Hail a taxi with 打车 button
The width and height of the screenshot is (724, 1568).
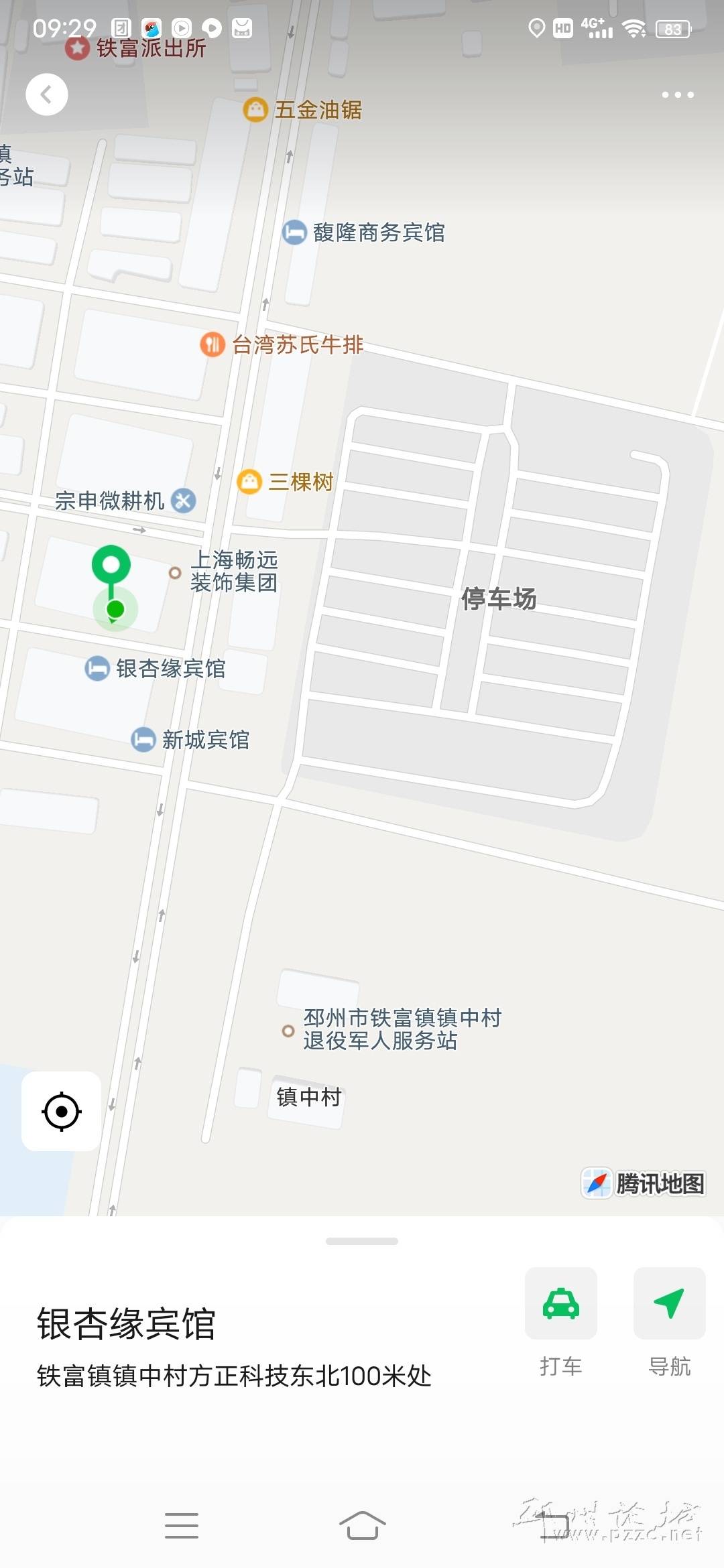pyautogui.click(x=560, y=1303)
